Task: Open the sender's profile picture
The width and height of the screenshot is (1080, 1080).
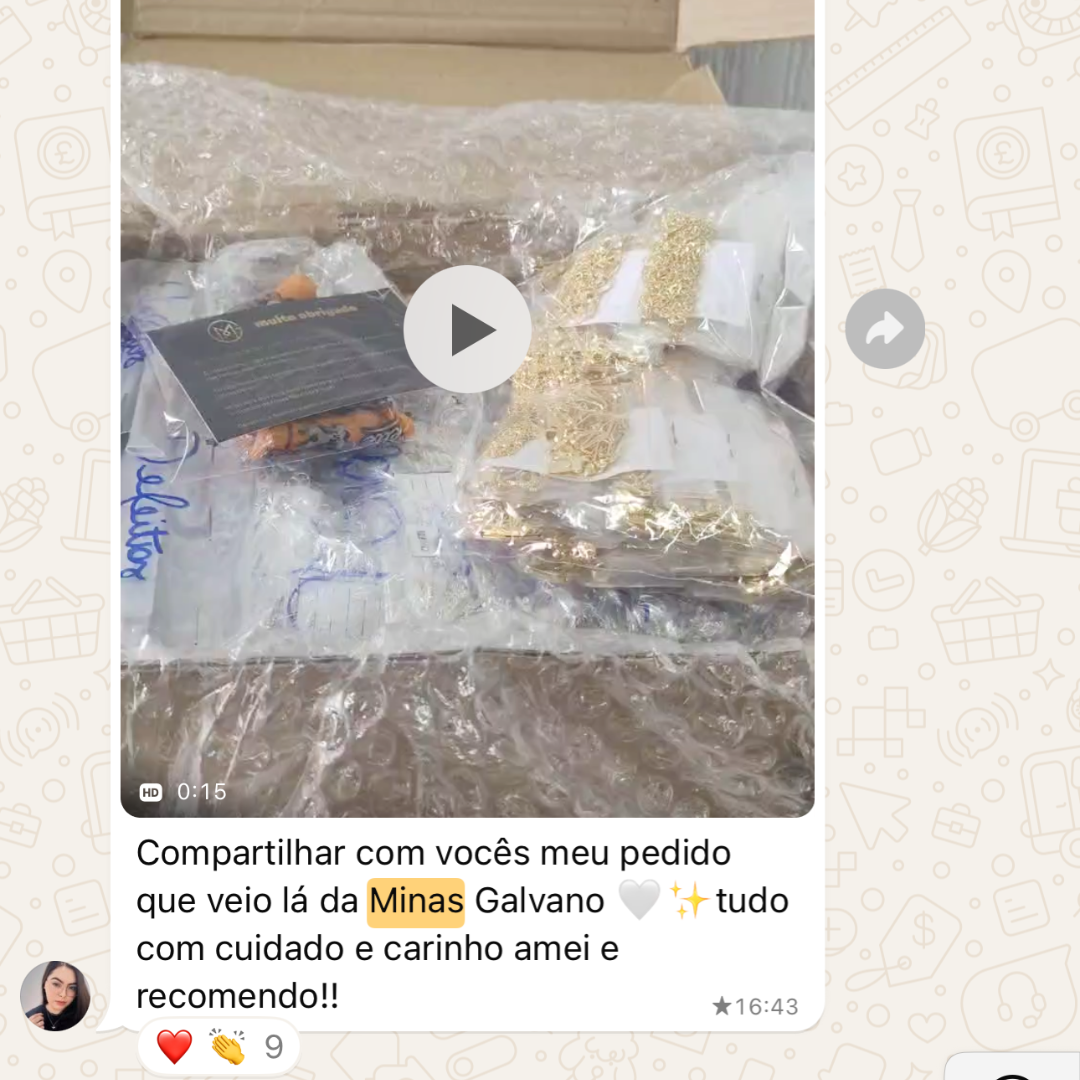Action: point(56,996)
